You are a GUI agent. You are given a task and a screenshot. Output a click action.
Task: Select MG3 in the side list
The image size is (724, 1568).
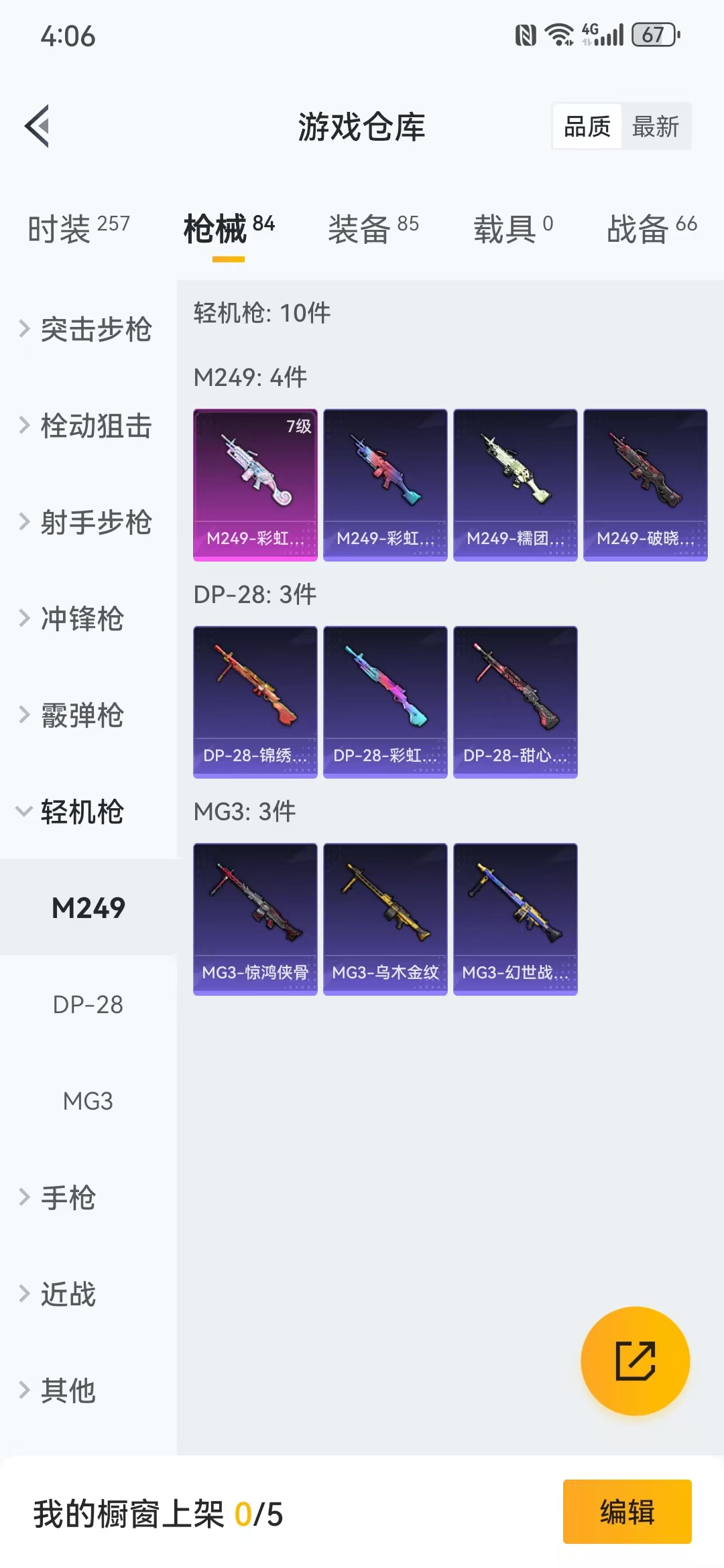(88, 1101)
